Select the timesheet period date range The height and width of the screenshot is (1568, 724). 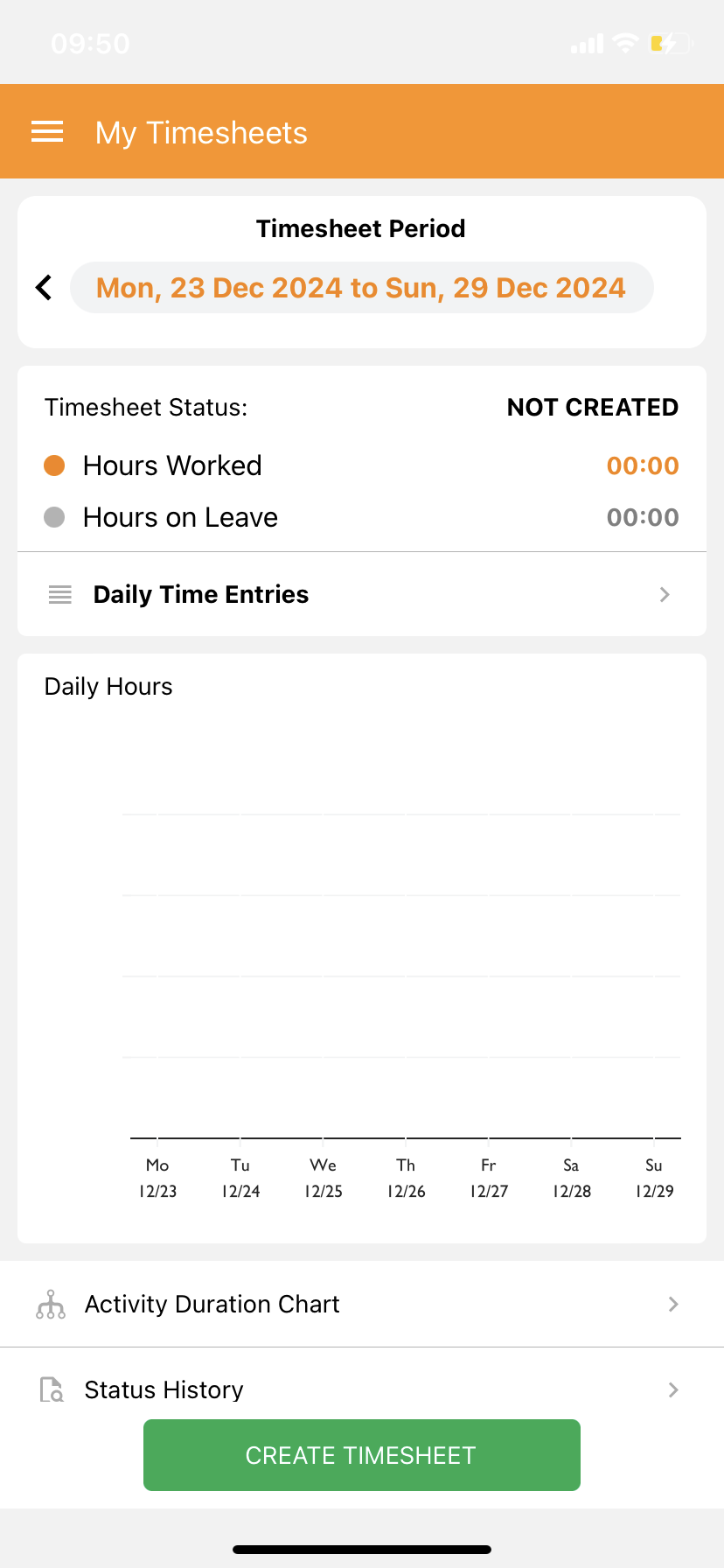tap(361, 288)
